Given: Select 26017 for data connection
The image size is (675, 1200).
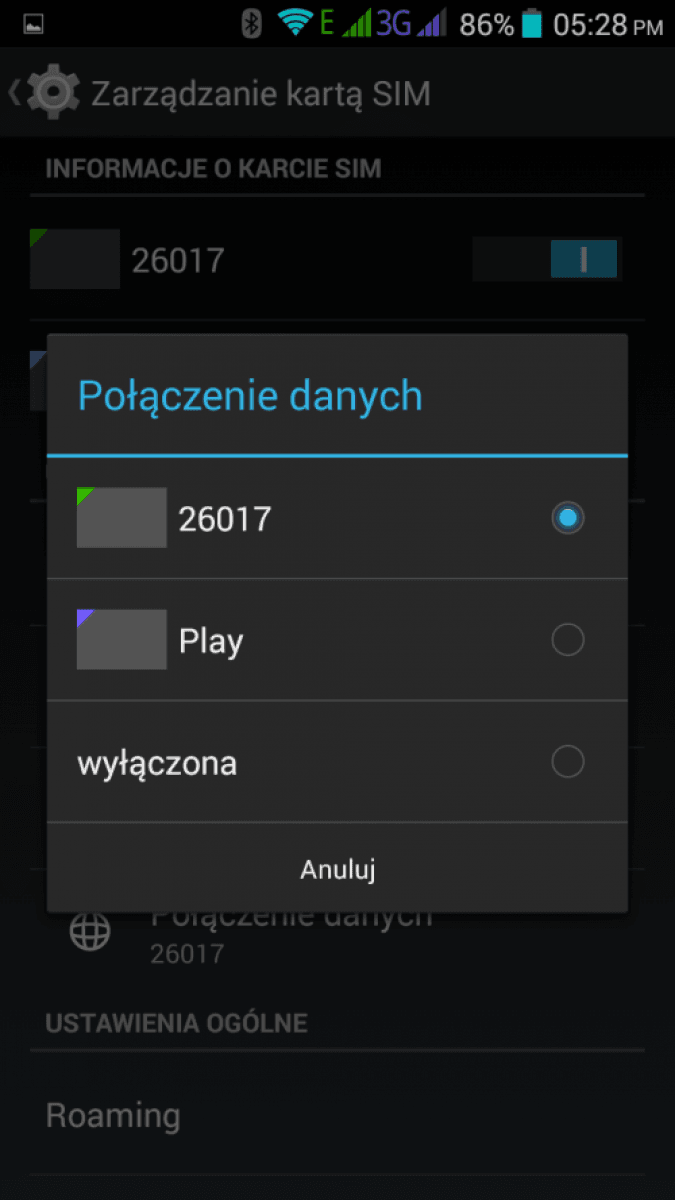Looking at the screenshot, I should (x=337, y=518).
